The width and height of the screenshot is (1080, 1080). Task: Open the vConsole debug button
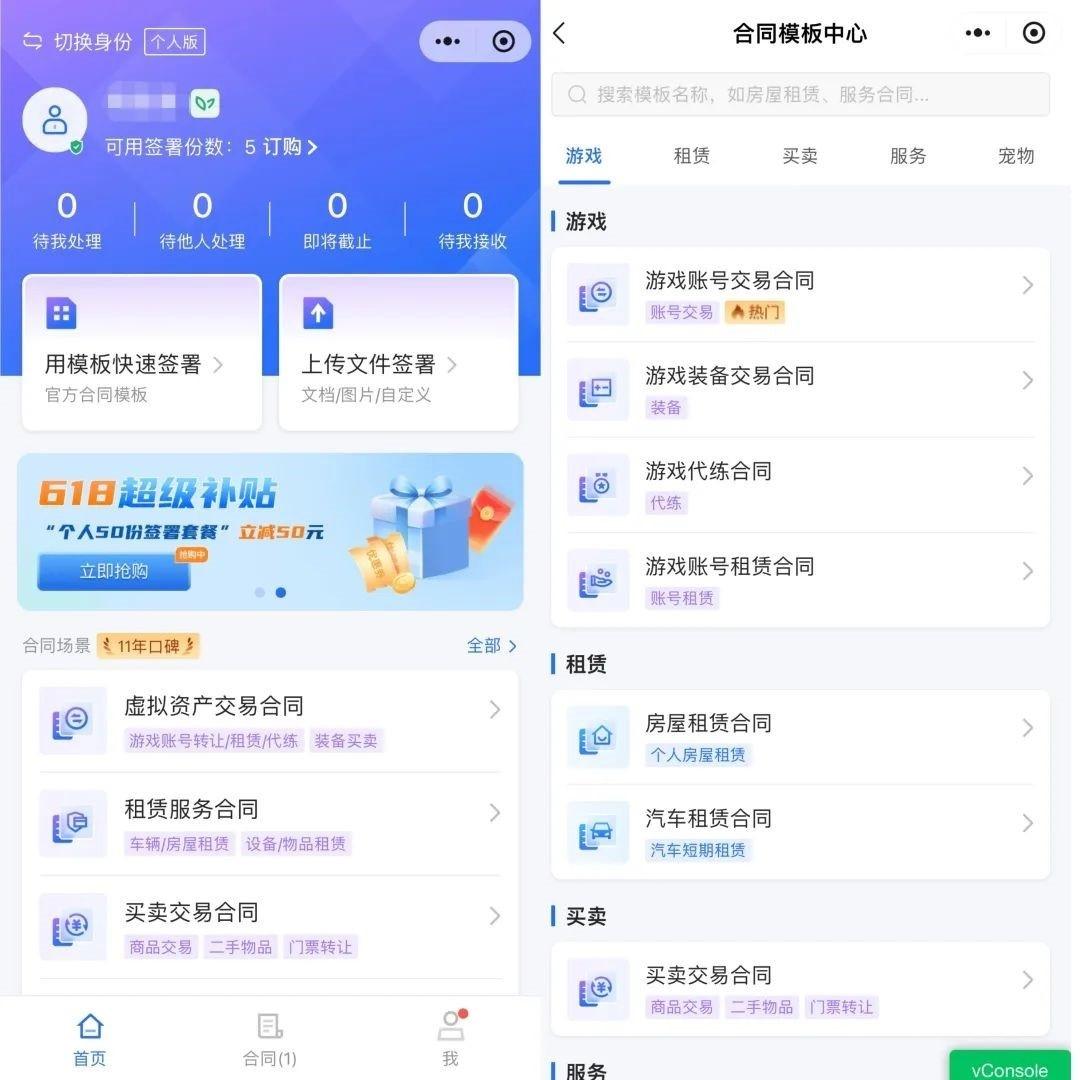1009,1066
